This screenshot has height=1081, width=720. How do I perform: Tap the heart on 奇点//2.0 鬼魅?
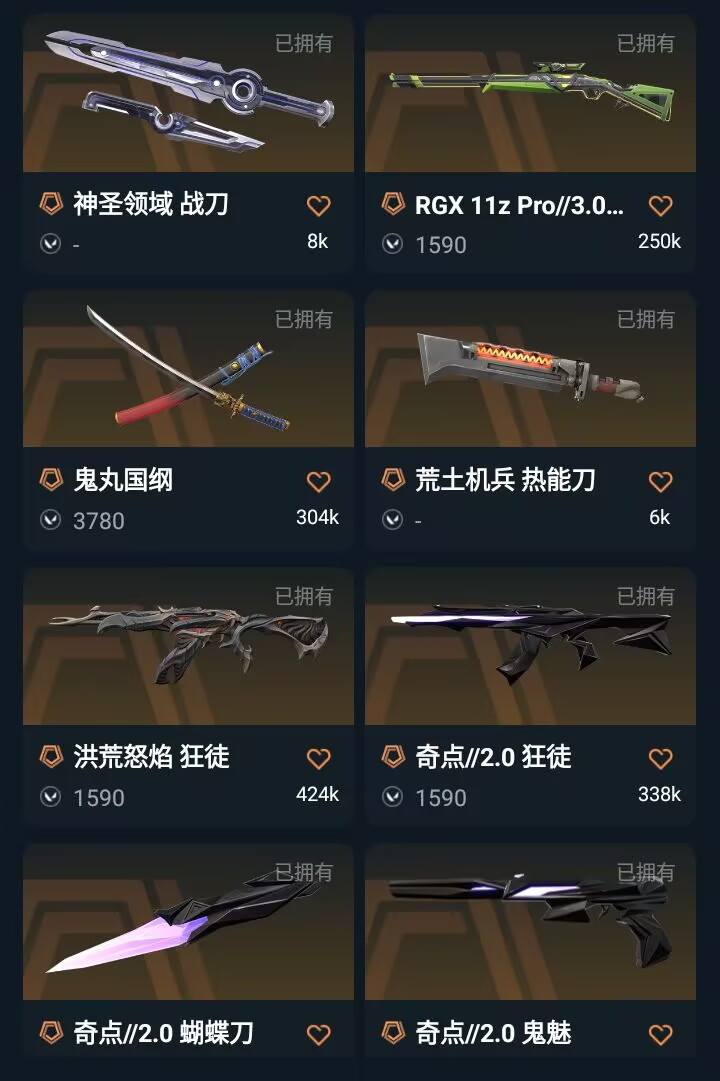click(x=660, y=1034)
